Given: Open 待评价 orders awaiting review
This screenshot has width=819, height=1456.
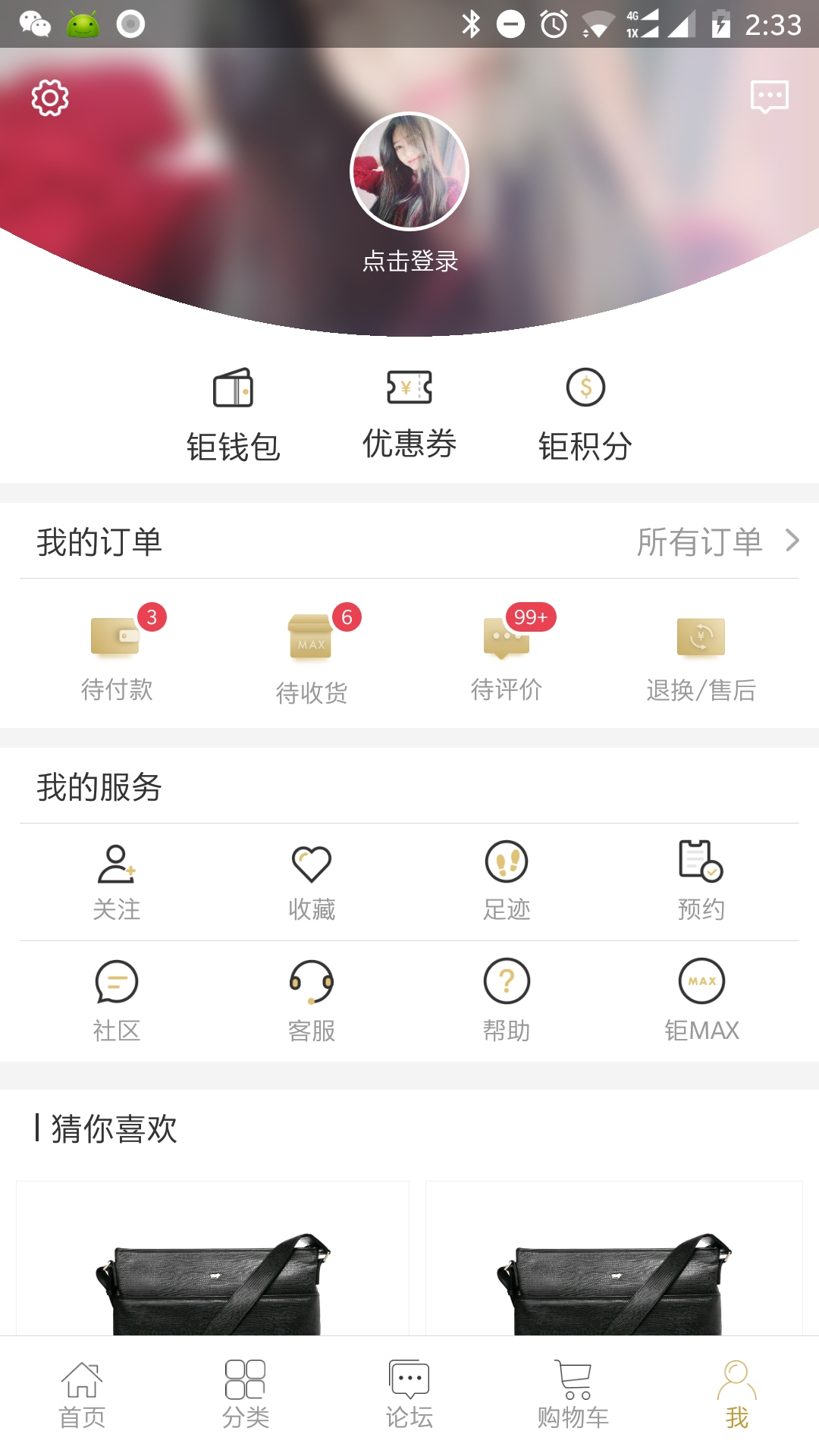Looking at the screenshot, I should coord(507,654).
